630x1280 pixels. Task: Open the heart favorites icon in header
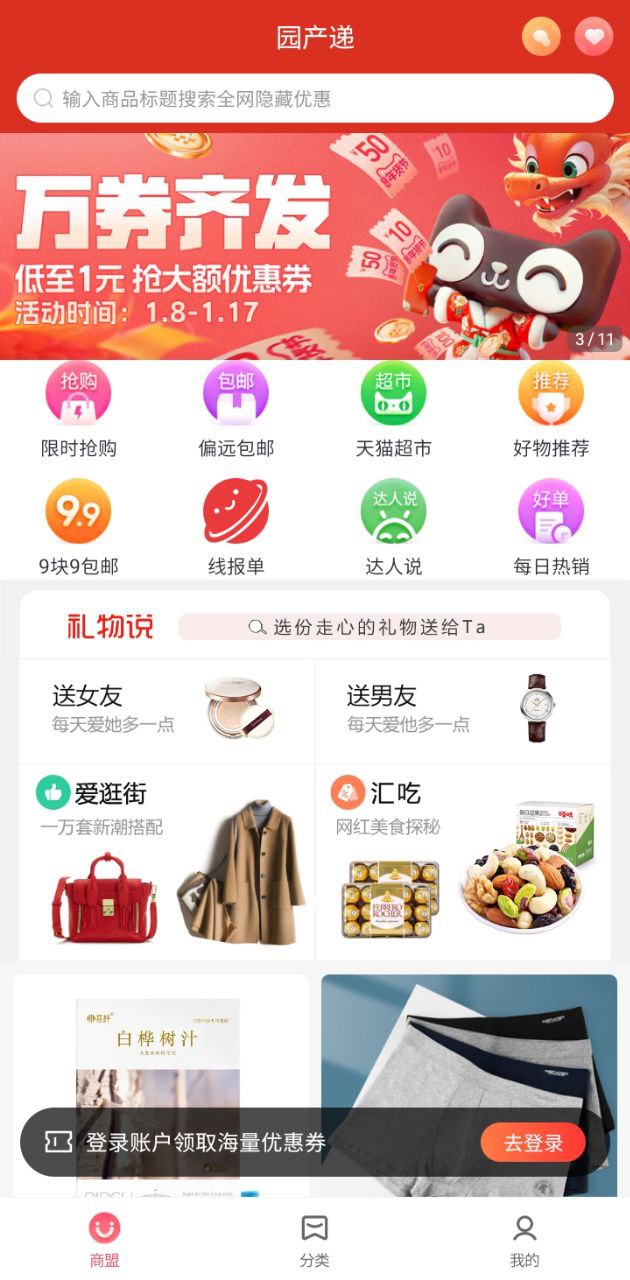[594, 37]
